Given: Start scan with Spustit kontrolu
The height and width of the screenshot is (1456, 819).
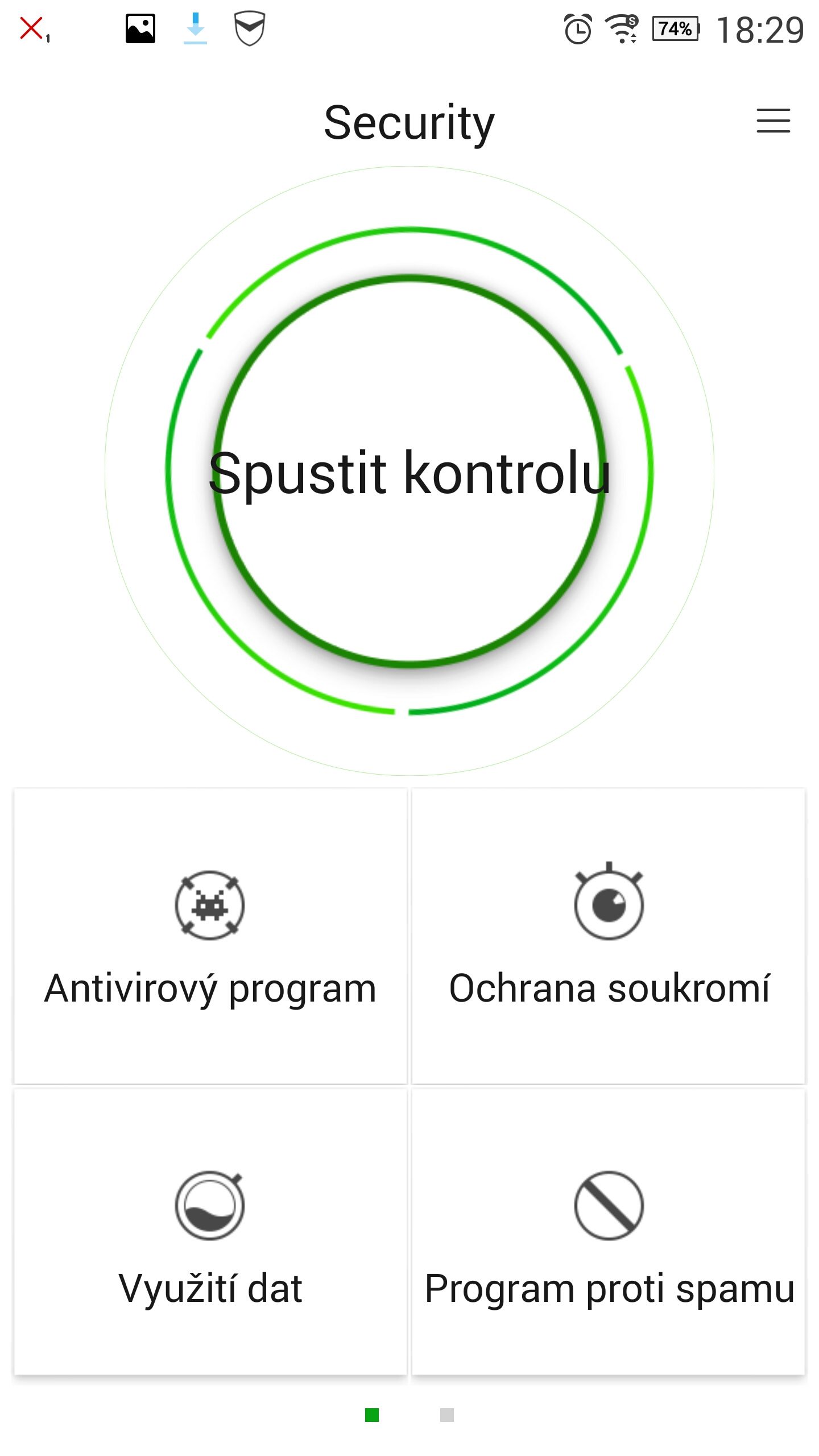Looking at the screenshot, I should point(409,471).
